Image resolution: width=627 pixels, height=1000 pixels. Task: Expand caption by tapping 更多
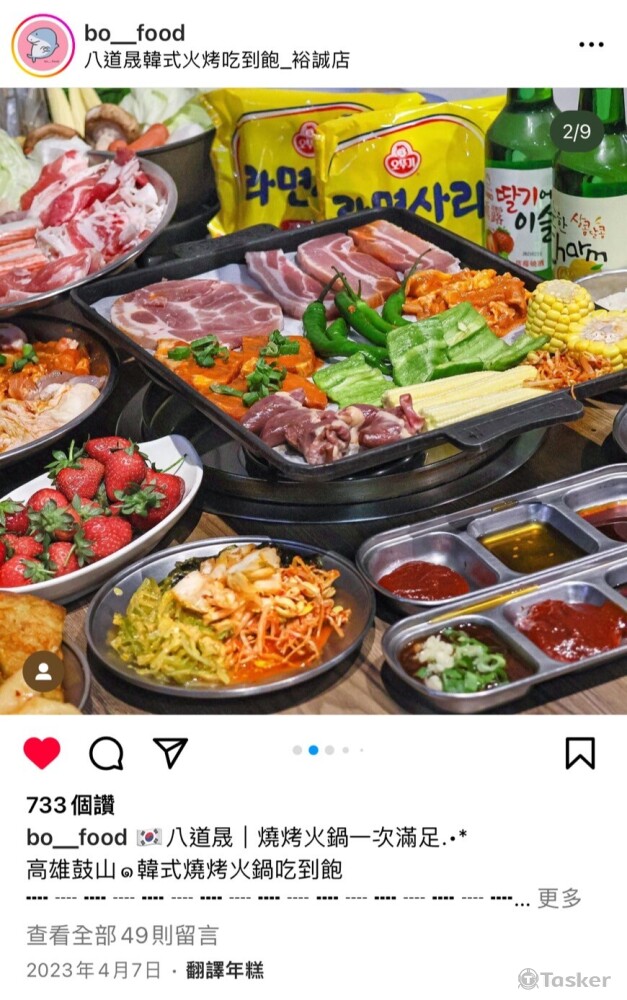tap(559, 899)
